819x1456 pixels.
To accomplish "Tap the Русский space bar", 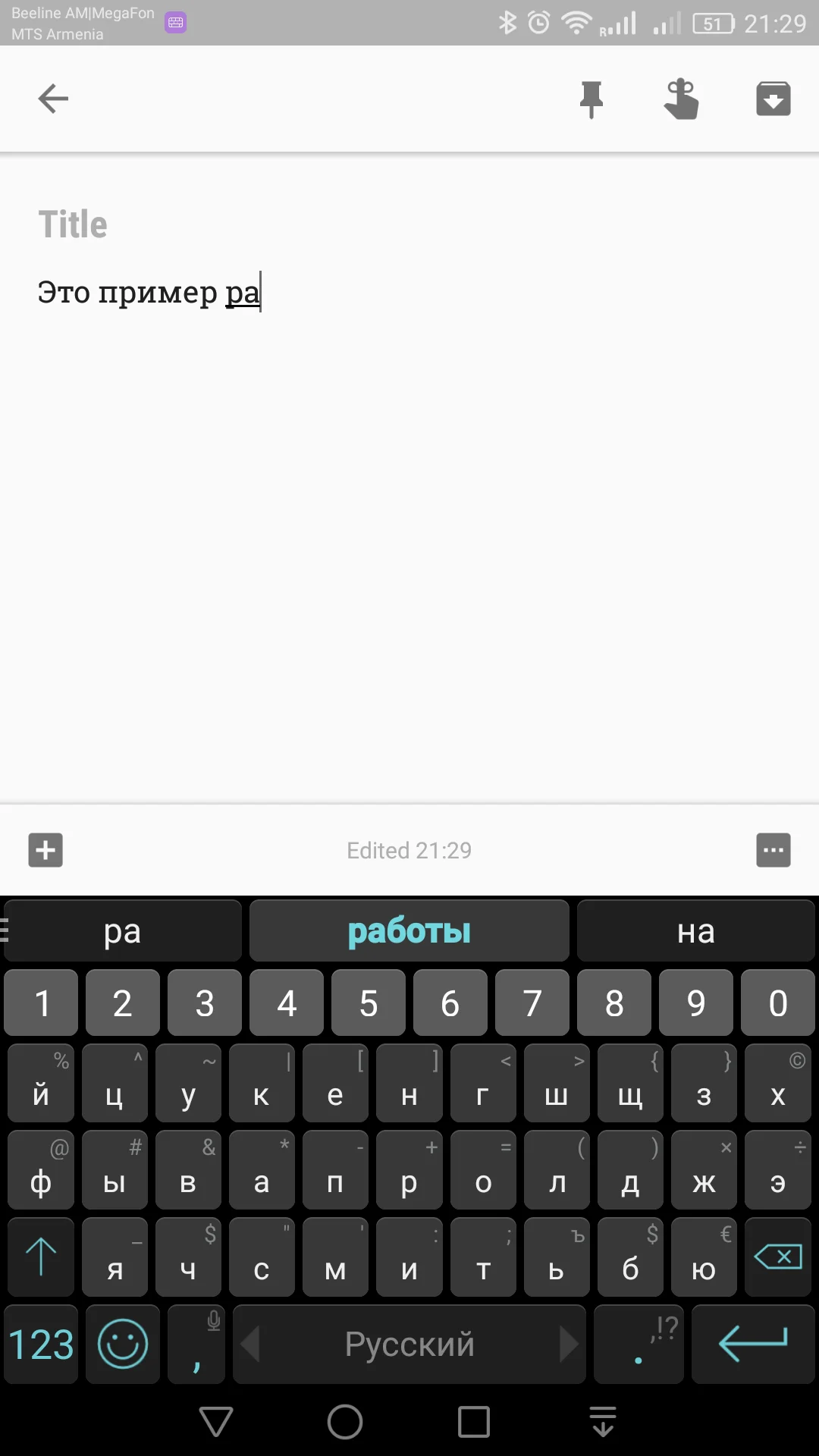I will pos(409,1345).
